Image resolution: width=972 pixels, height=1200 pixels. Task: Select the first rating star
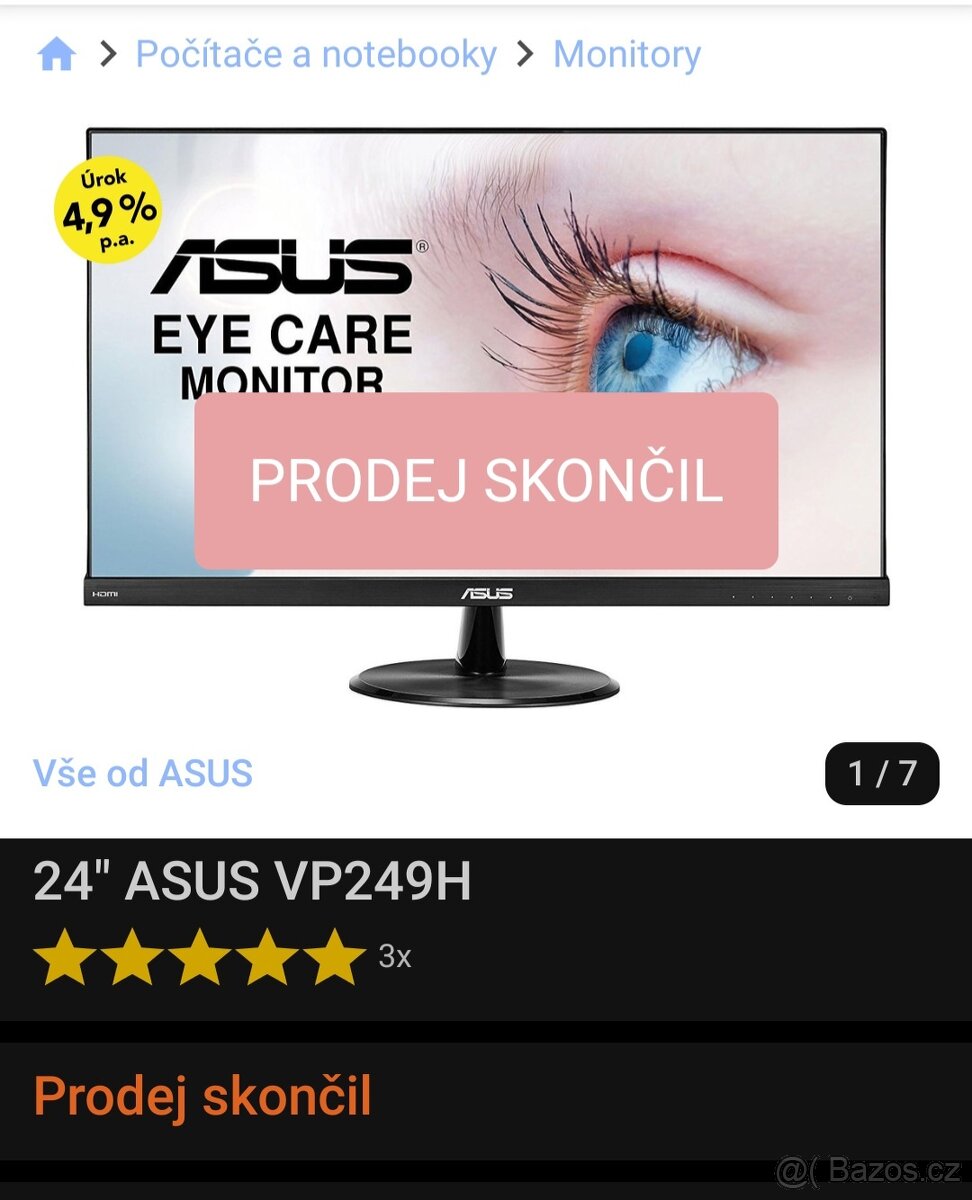pos(63,958)
